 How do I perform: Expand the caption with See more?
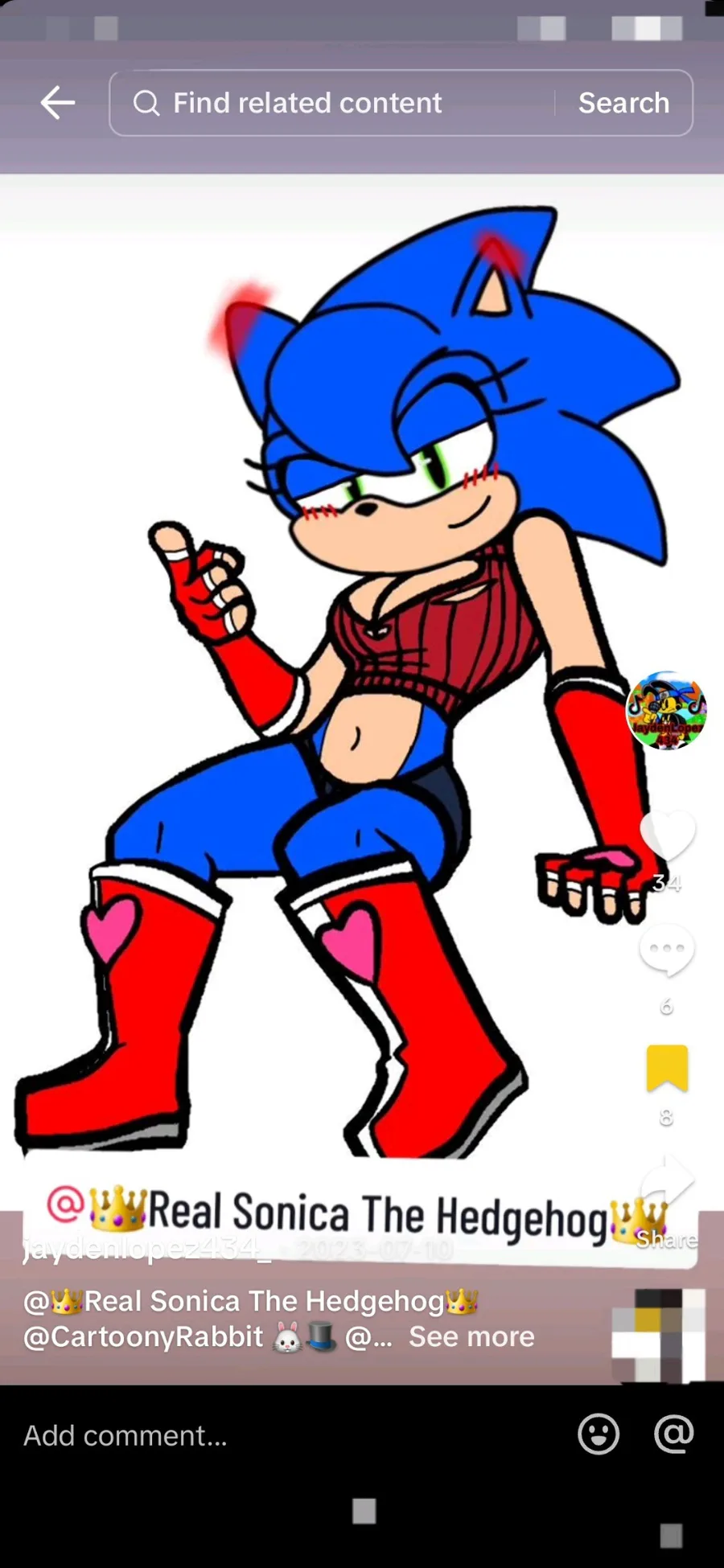[x=471, y=1336]
